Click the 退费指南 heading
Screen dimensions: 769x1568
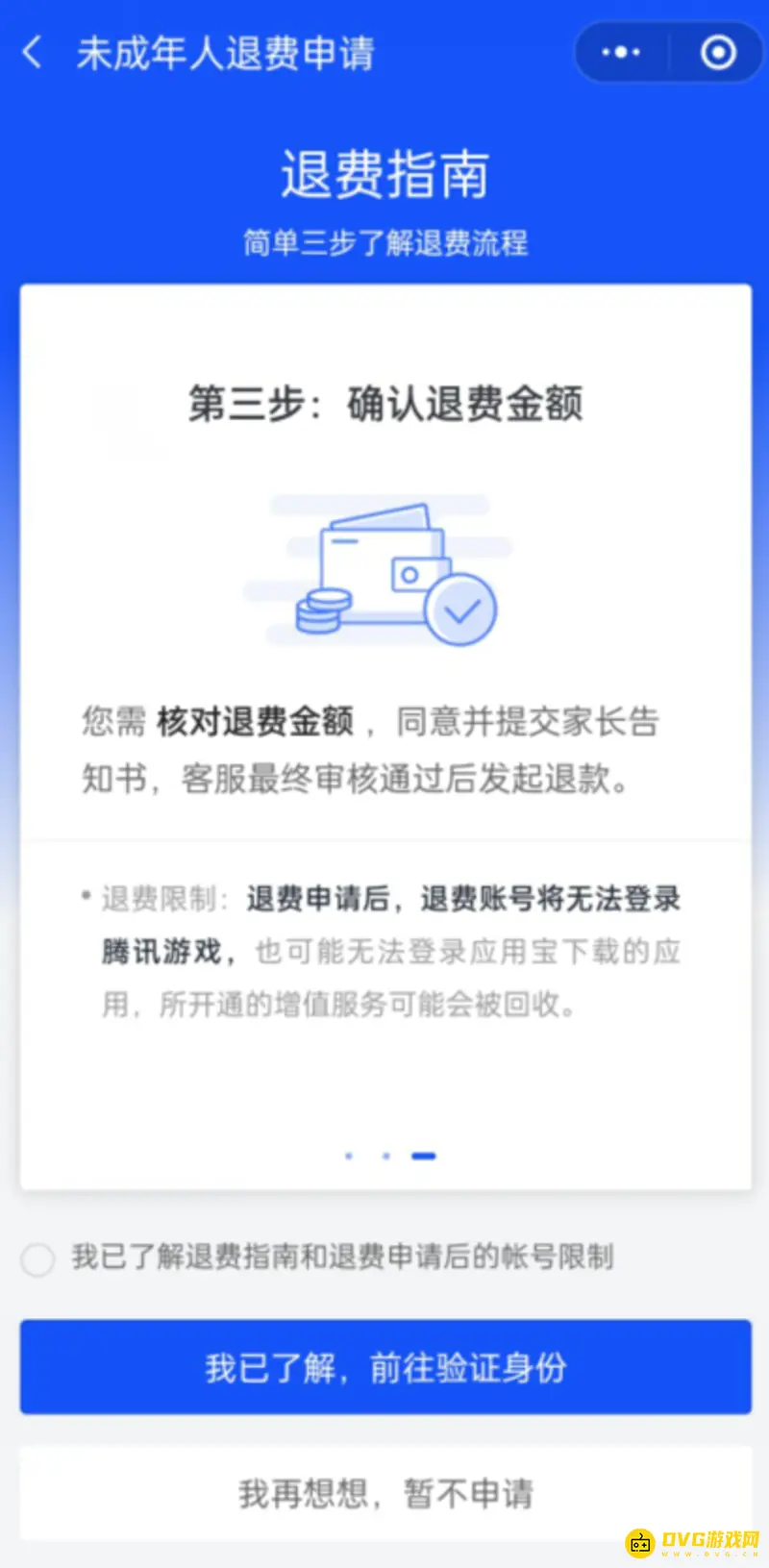tap(384, 175)
